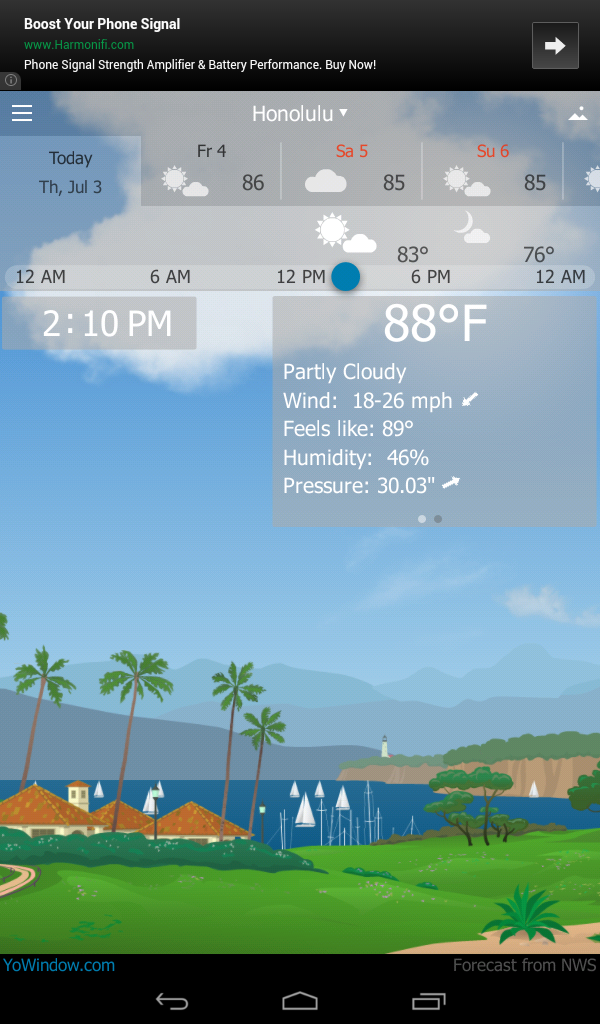The width and height of the screenshot is (600, 1024).
Task: Tap the ad info icon
Action: 10,81
